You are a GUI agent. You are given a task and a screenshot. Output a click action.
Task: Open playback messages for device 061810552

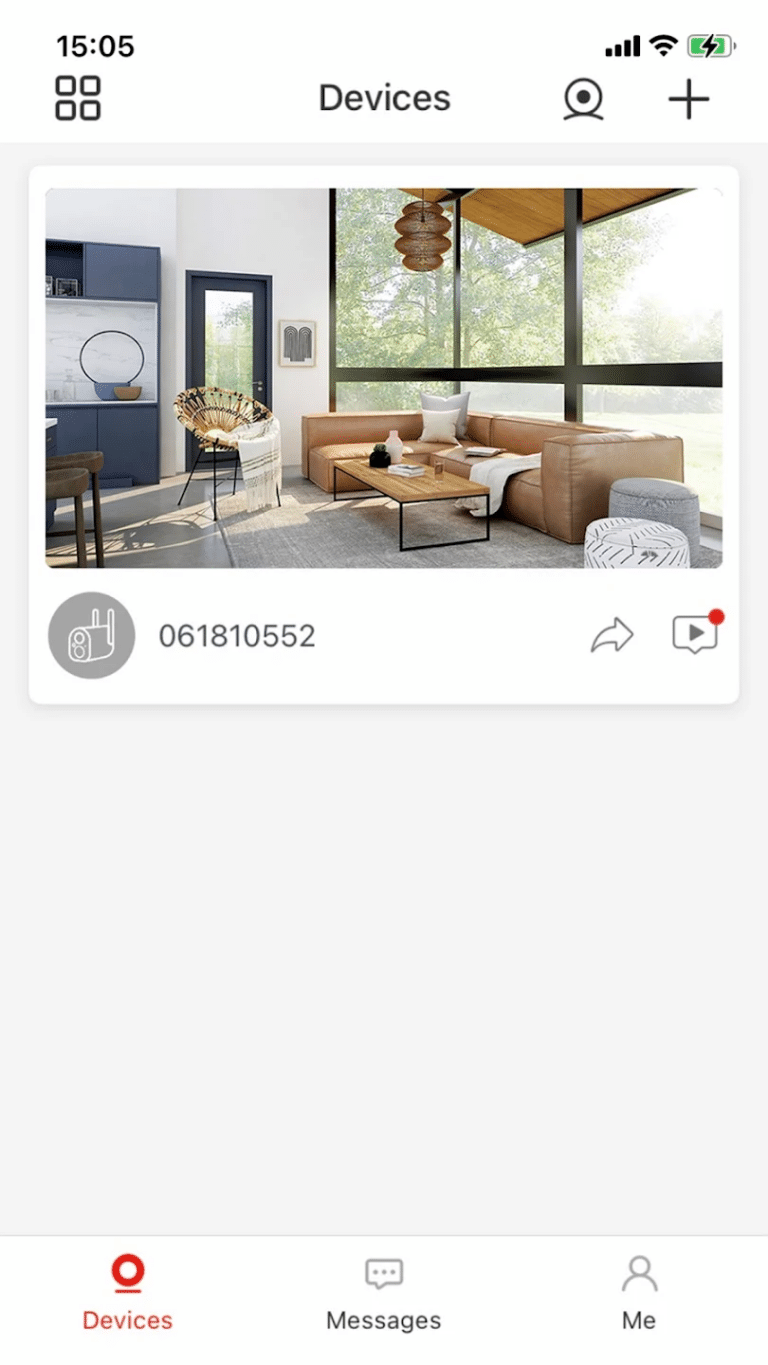coord(696,634)
